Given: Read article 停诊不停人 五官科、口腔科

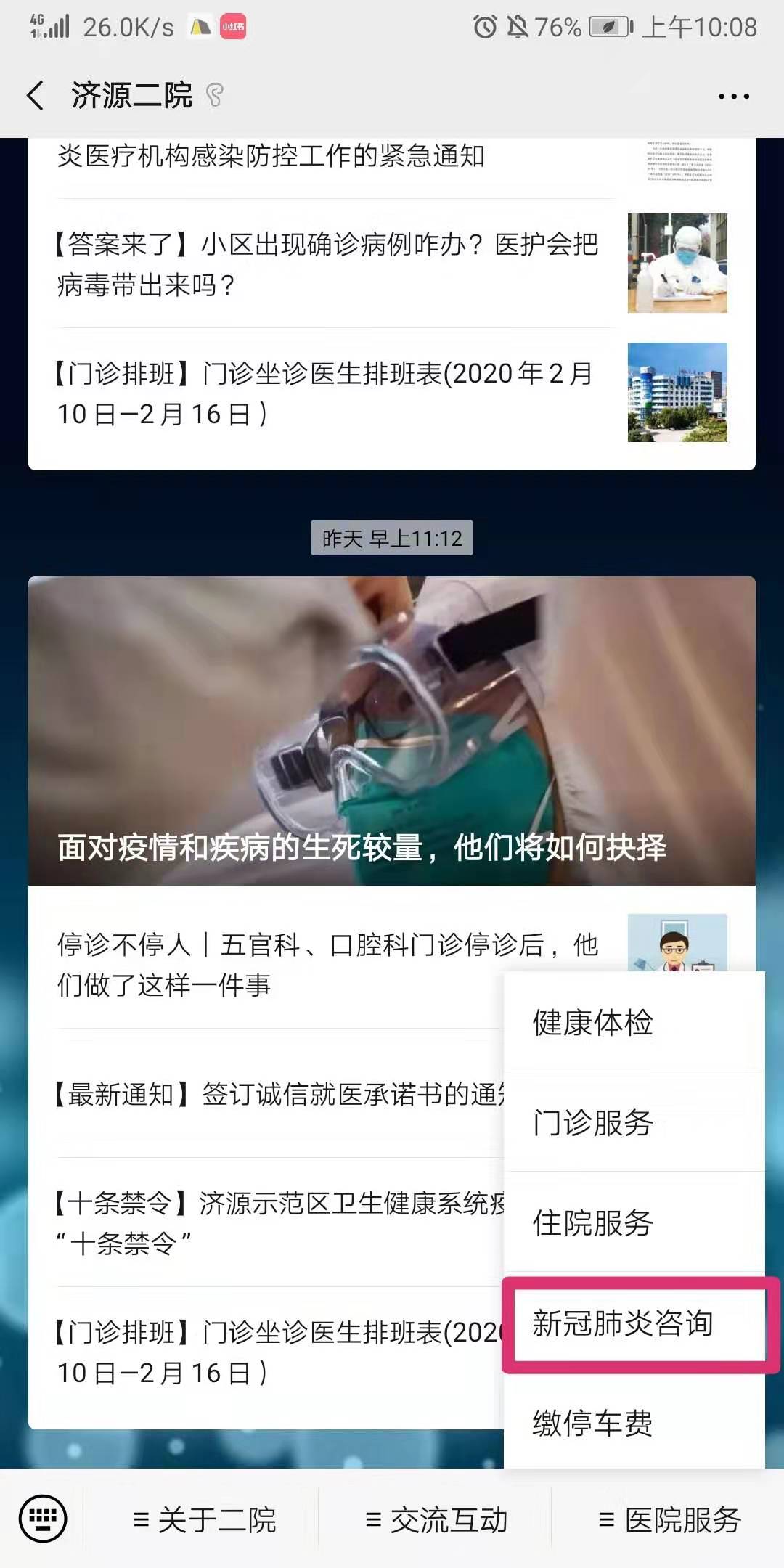Looking at the screenshot, I should (276, 964).
